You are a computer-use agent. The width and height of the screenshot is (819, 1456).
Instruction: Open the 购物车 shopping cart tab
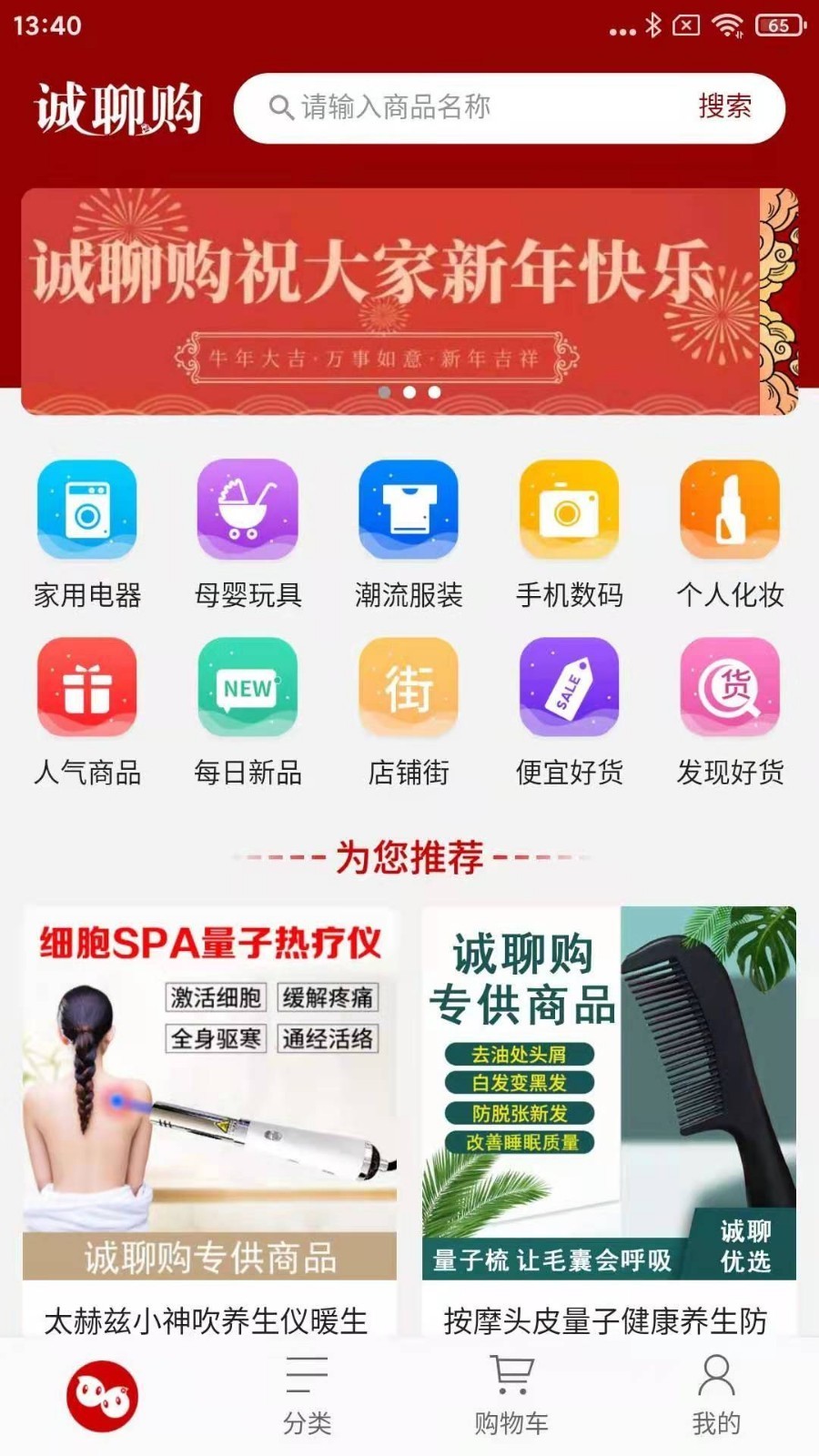(x=511, y=1396)
